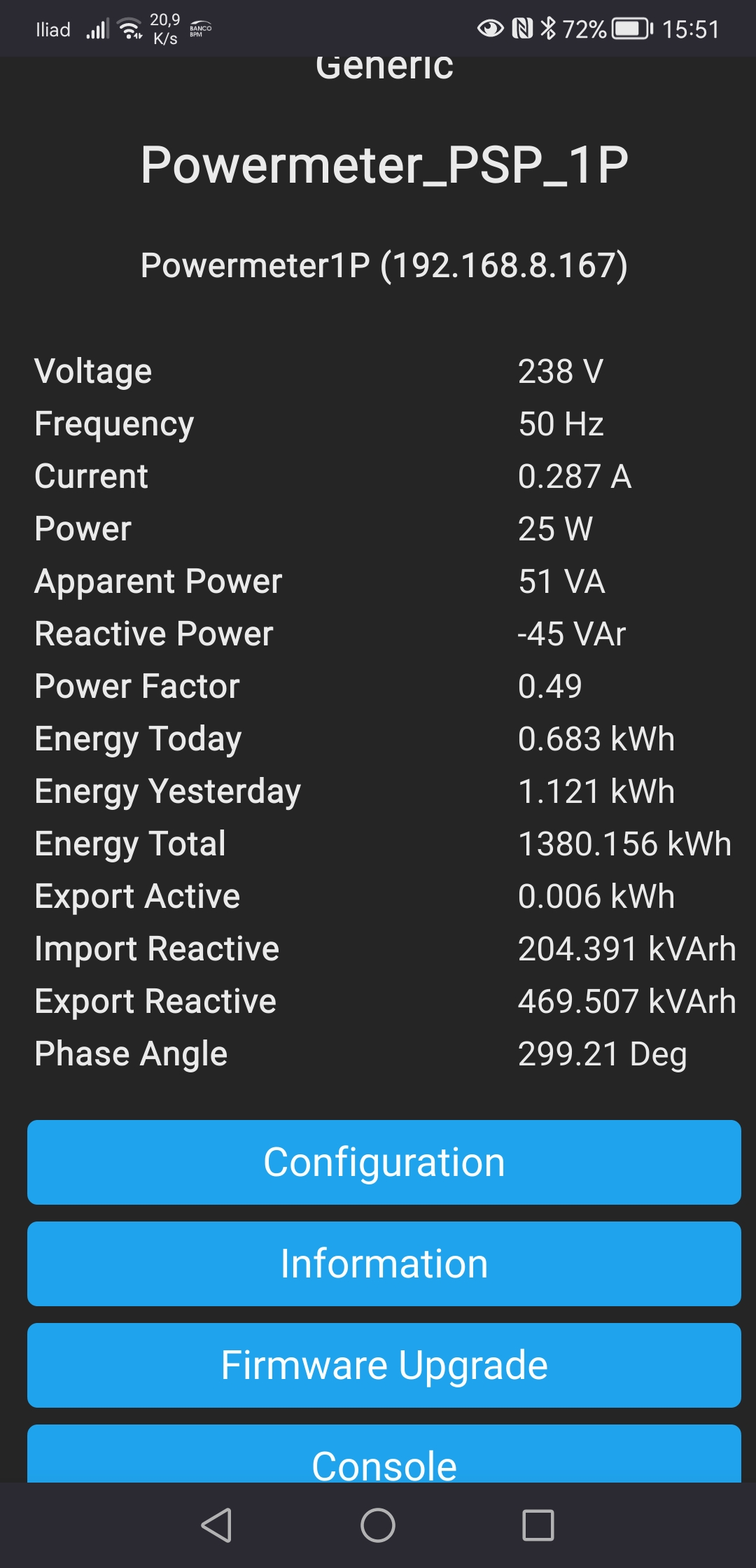This screenshot has width=756, height=1568.
Task: Go back with the system back button
Action: click(217, 1525)
